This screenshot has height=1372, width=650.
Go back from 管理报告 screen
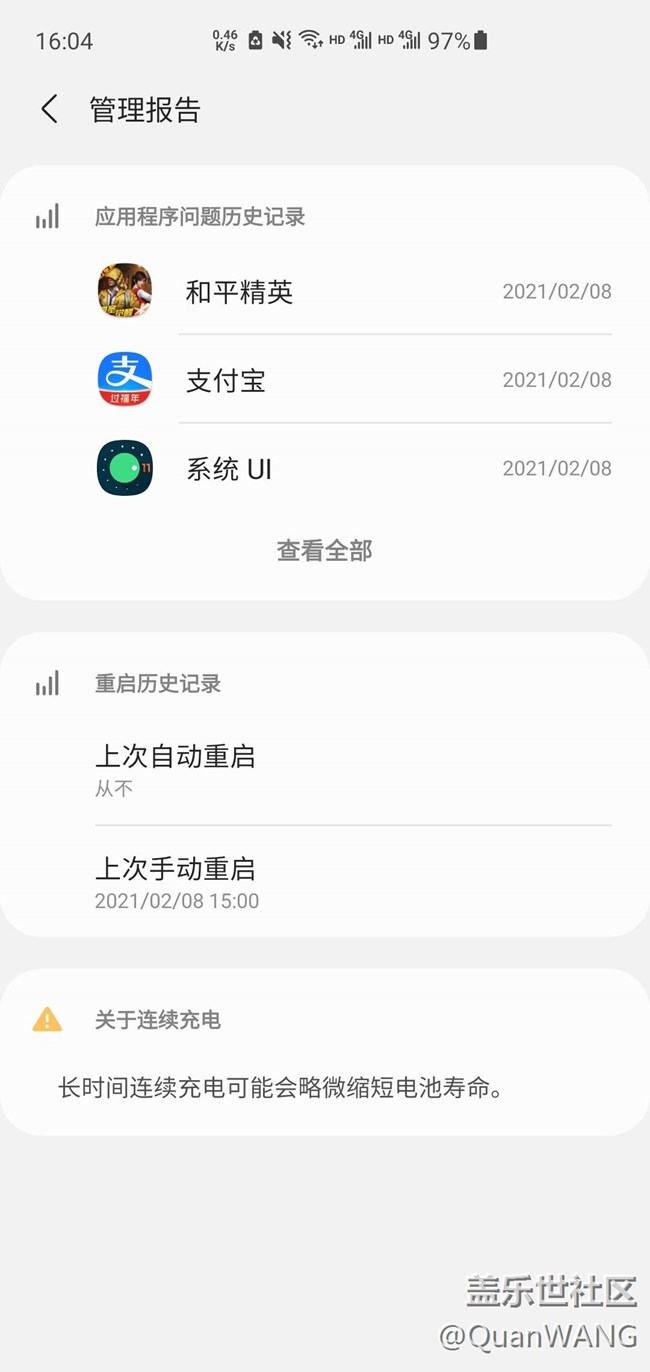49,109
